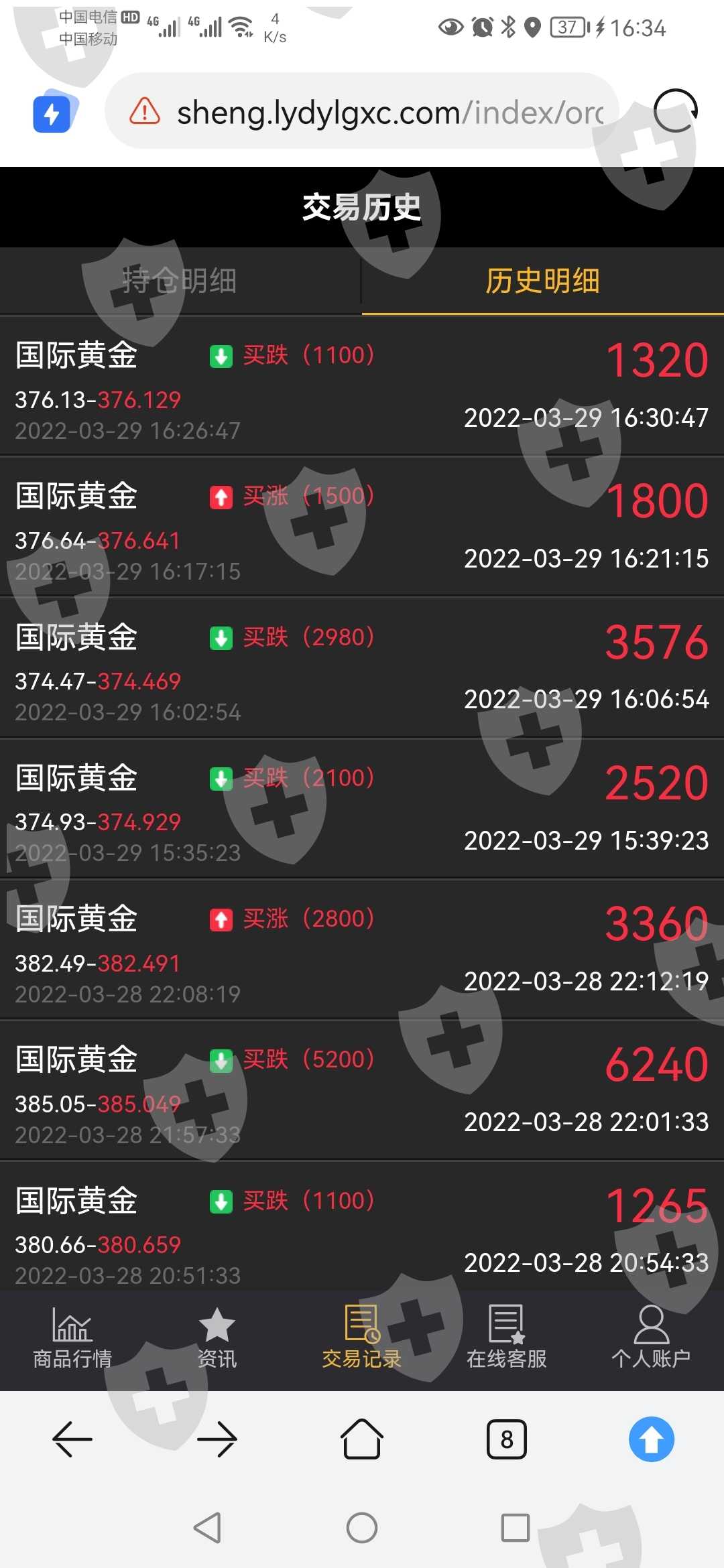Select the 历史明细 tab

click(542, 281)
